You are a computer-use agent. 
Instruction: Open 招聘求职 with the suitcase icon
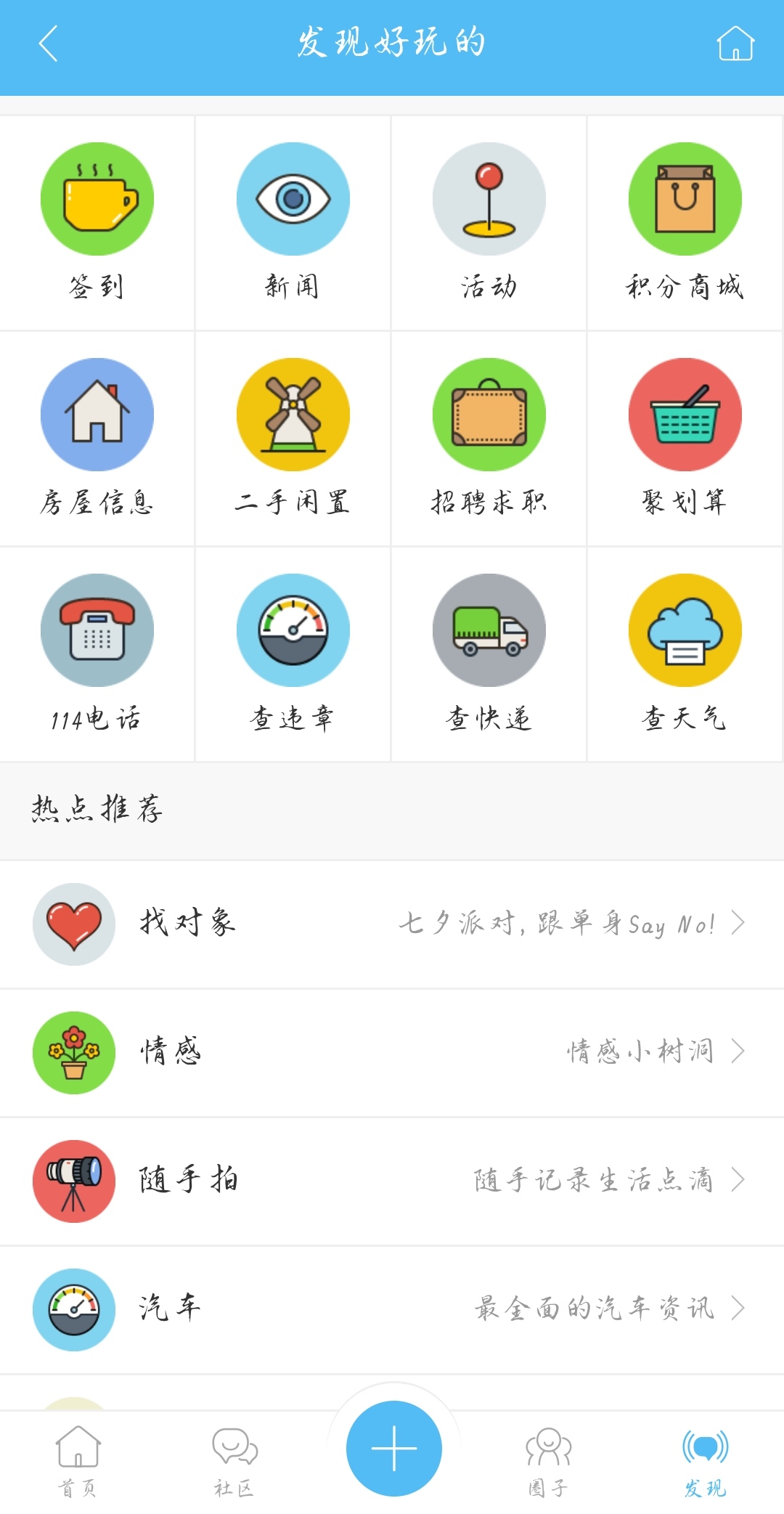click(x=489, y=414)
